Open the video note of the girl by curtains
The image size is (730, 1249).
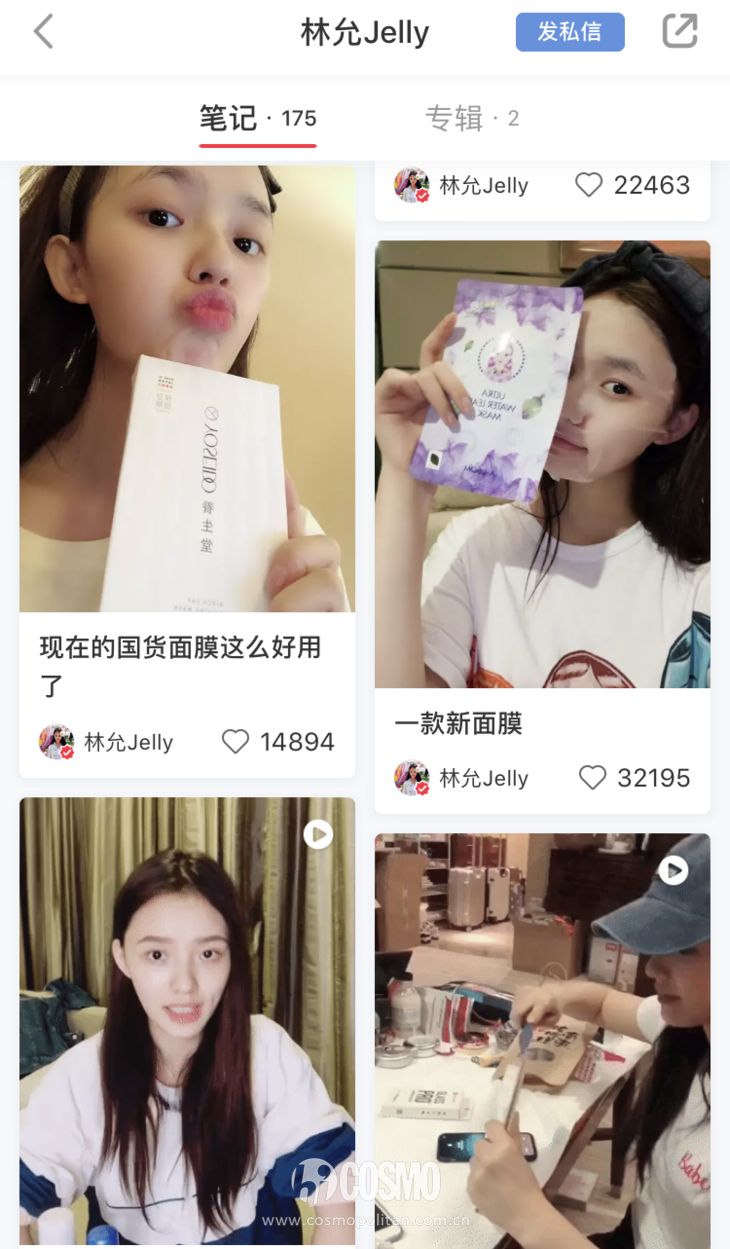(x=187, y=1020)
